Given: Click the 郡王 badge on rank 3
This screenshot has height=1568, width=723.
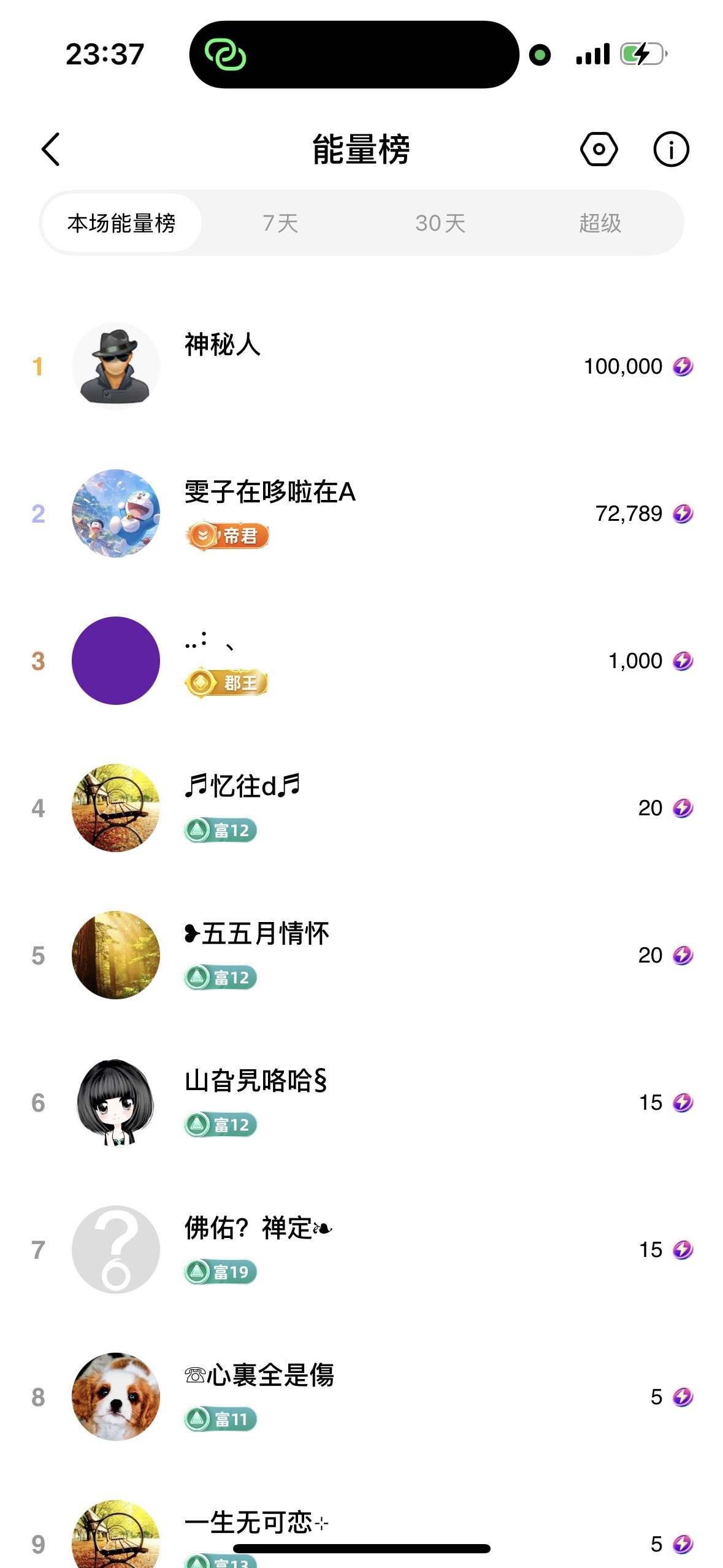Looking at the screenshot, I should pyautogui.click(x=228, y=682).
